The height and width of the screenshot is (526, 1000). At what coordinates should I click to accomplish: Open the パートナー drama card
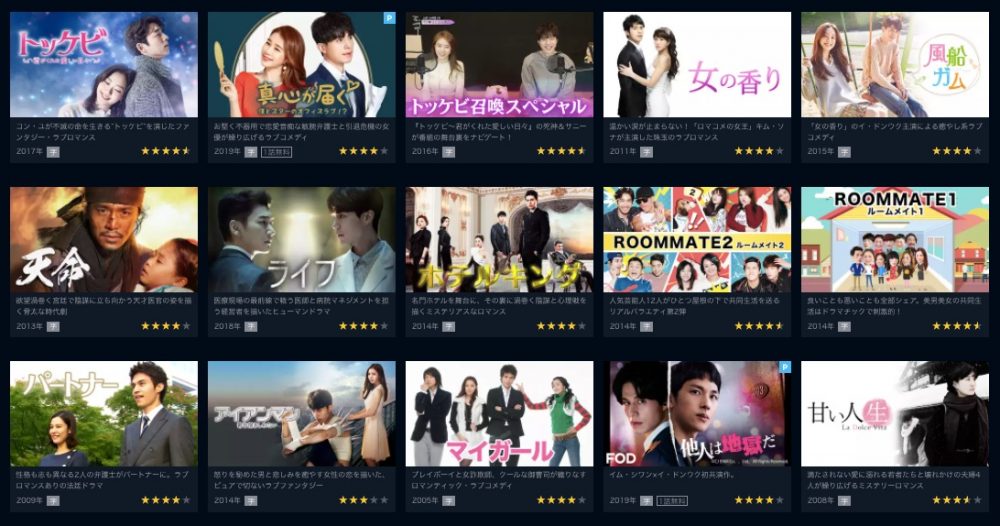104,414
